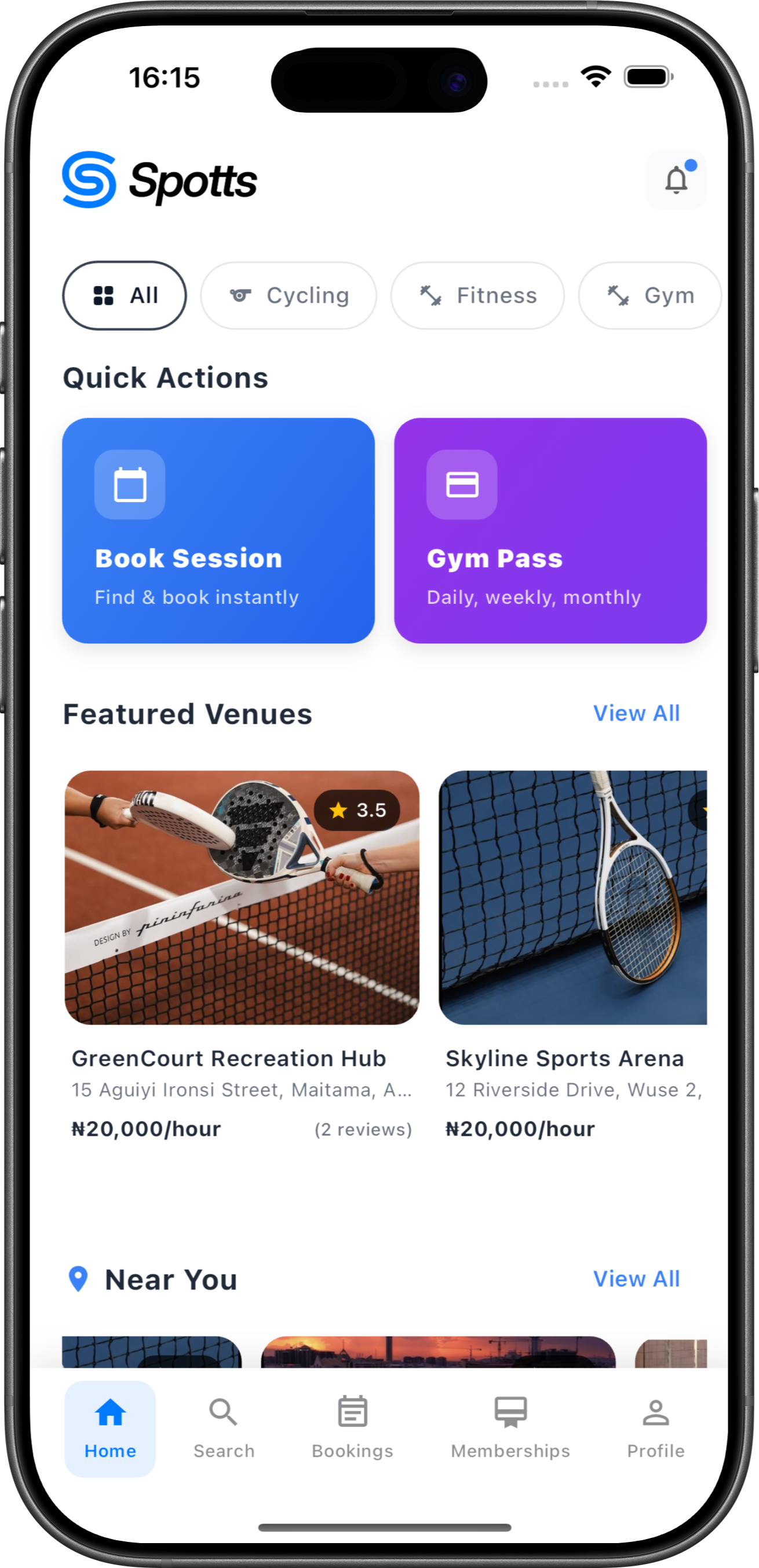Viewport: 759px width, 1568px height.
Task: Open the notifications bell
Action: [x=676, y=180]
